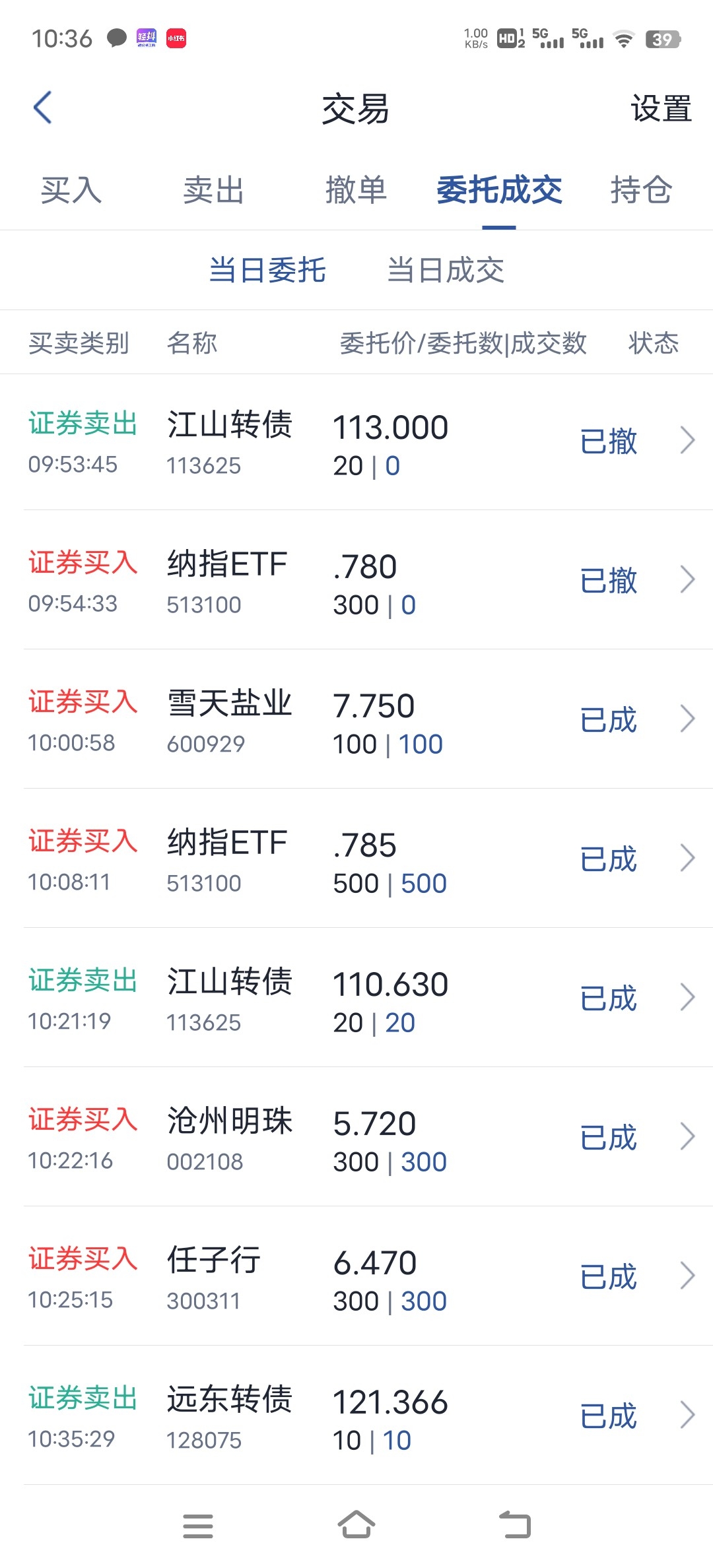Switch to the 持仓 tab
This screenshot has height=1568, width=713.
click(x=642, y=190)
